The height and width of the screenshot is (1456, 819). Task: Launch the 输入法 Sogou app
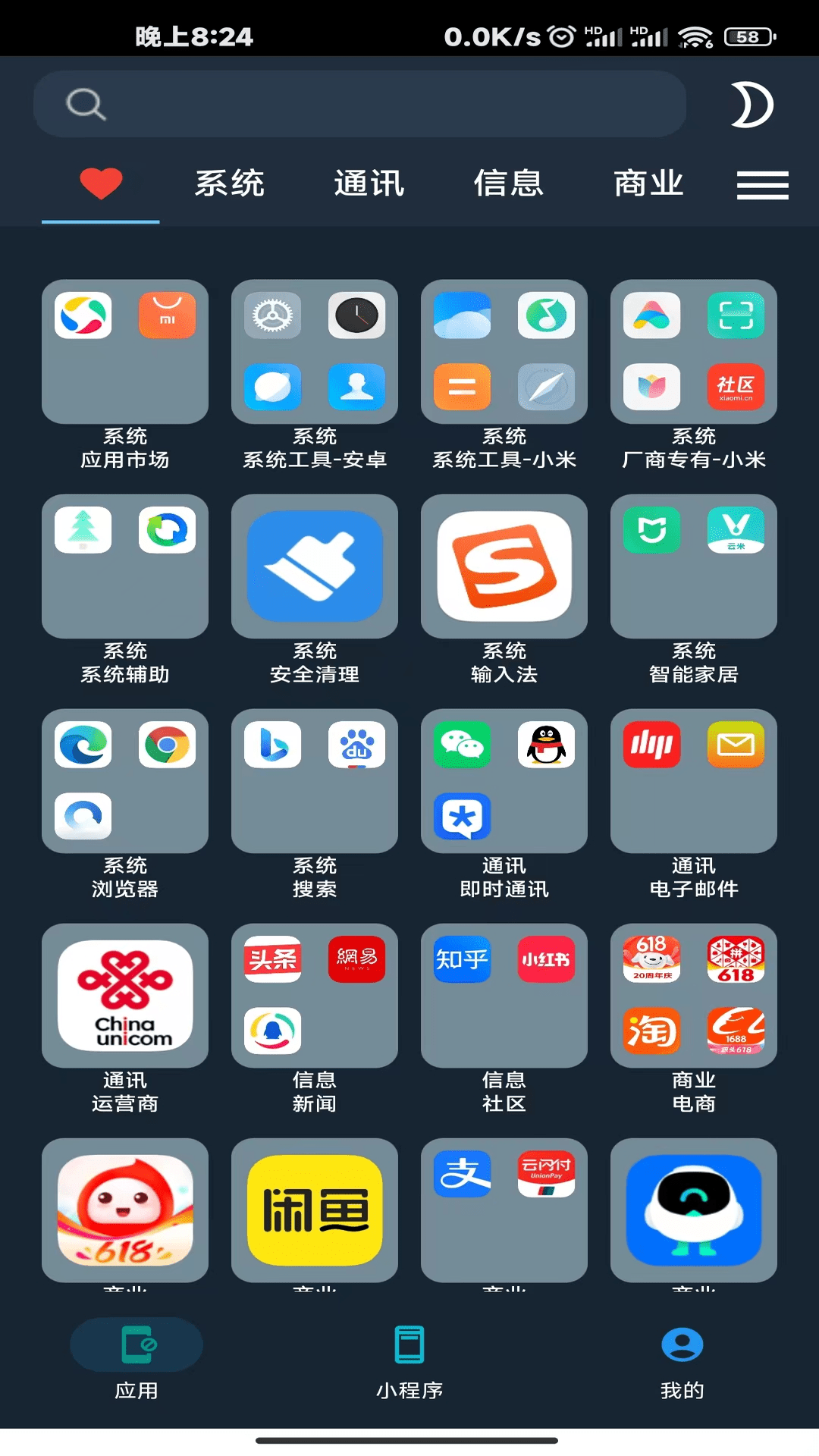[504, 566]
